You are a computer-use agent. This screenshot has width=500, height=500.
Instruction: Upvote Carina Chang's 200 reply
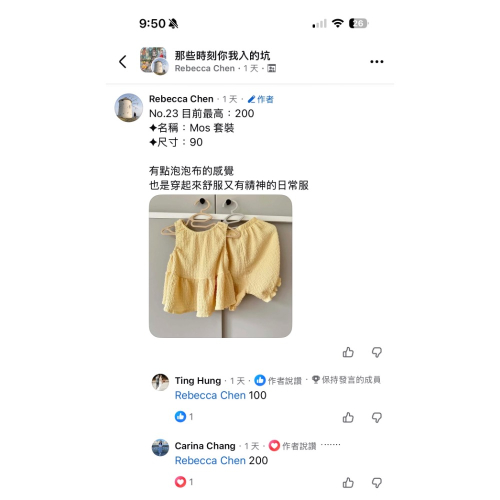tap(348, 483)
